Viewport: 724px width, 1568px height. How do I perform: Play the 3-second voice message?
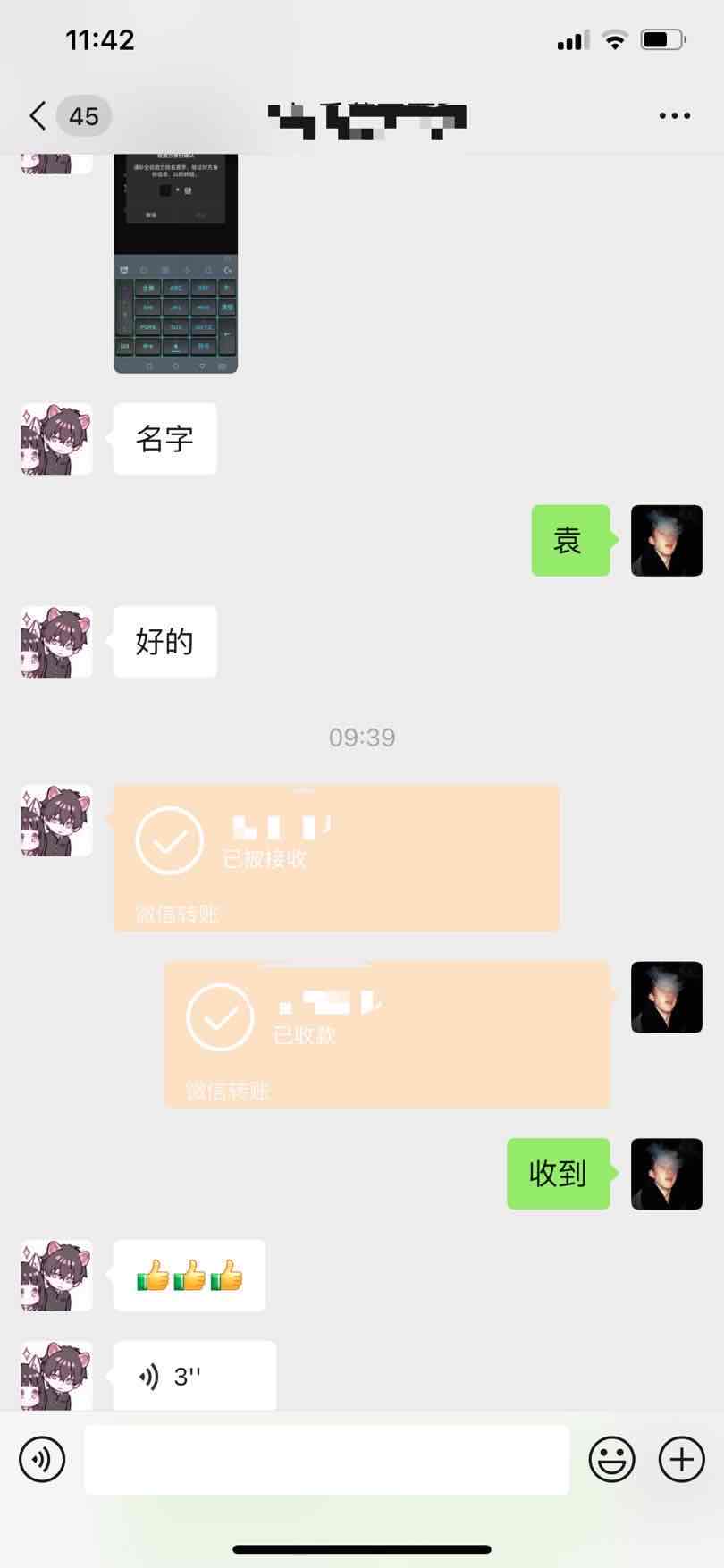(194, 1376)
